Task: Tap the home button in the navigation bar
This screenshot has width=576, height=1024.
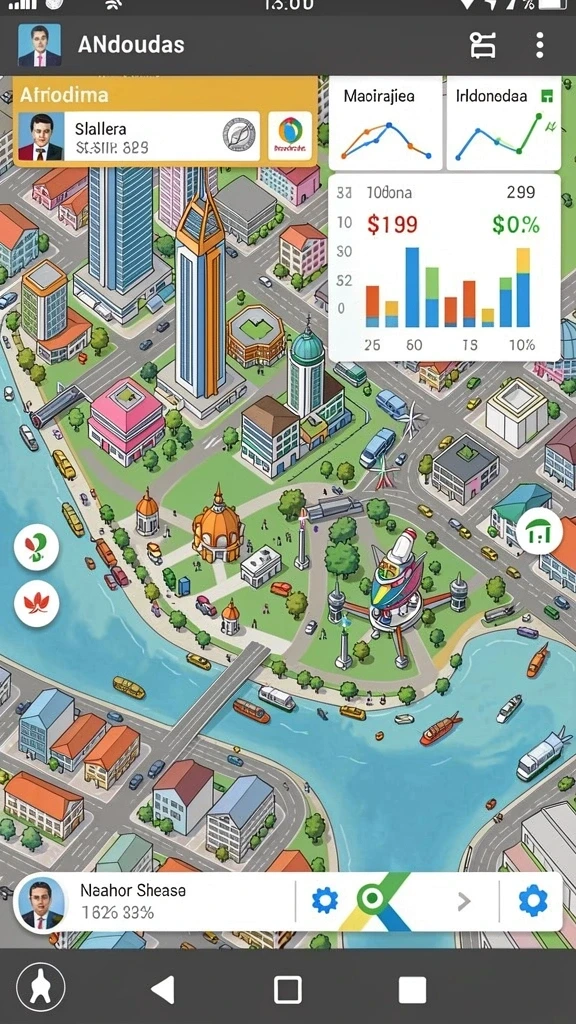Action: point(288,989)
